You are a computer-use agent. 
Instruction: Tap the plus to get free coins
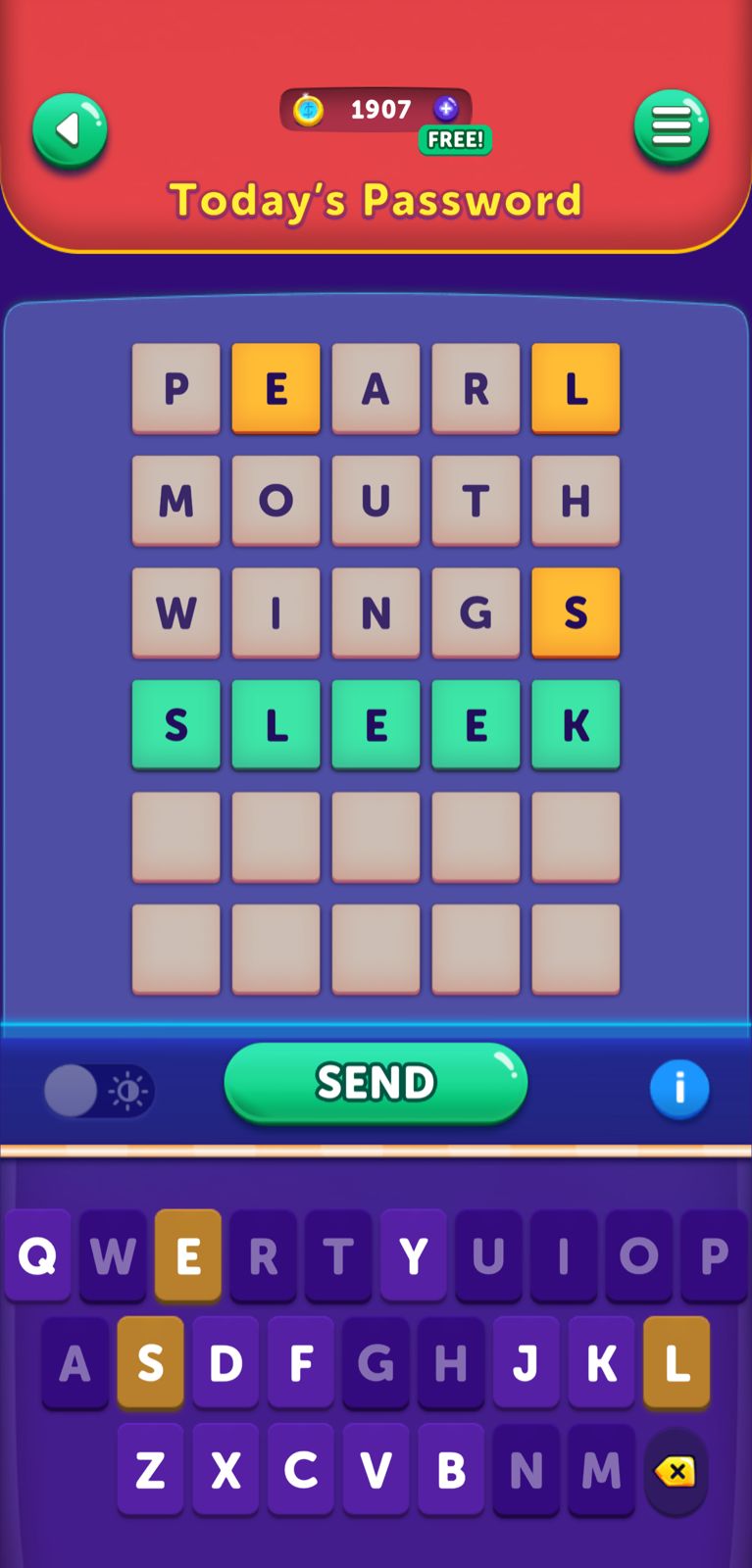pyautogui.click(x=446, y=109)
